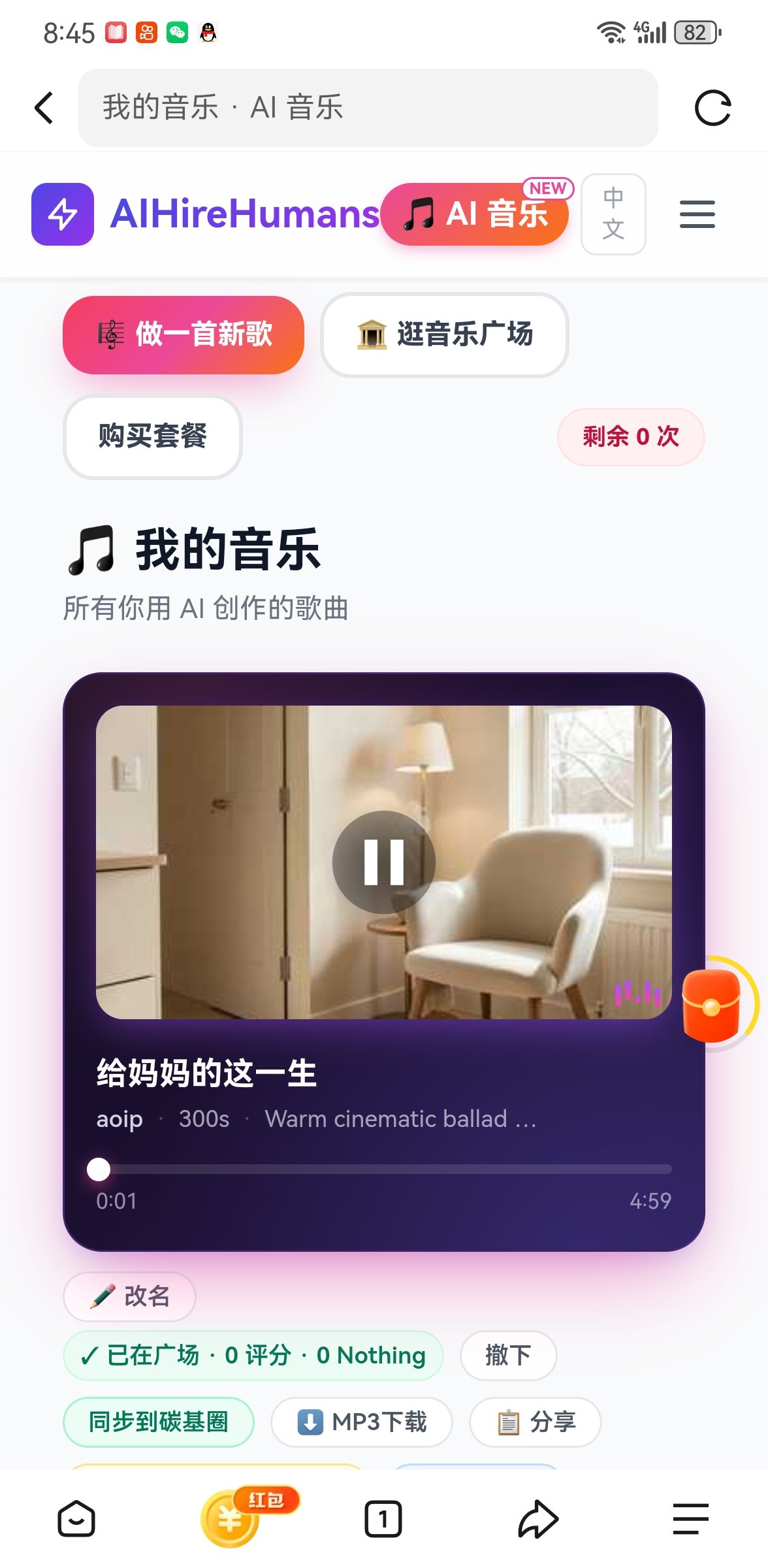Image resolution: width=768 pixels, height=1568 pixels.
Task: Rename the song with 改名
Action: [x=129, y=1296]
